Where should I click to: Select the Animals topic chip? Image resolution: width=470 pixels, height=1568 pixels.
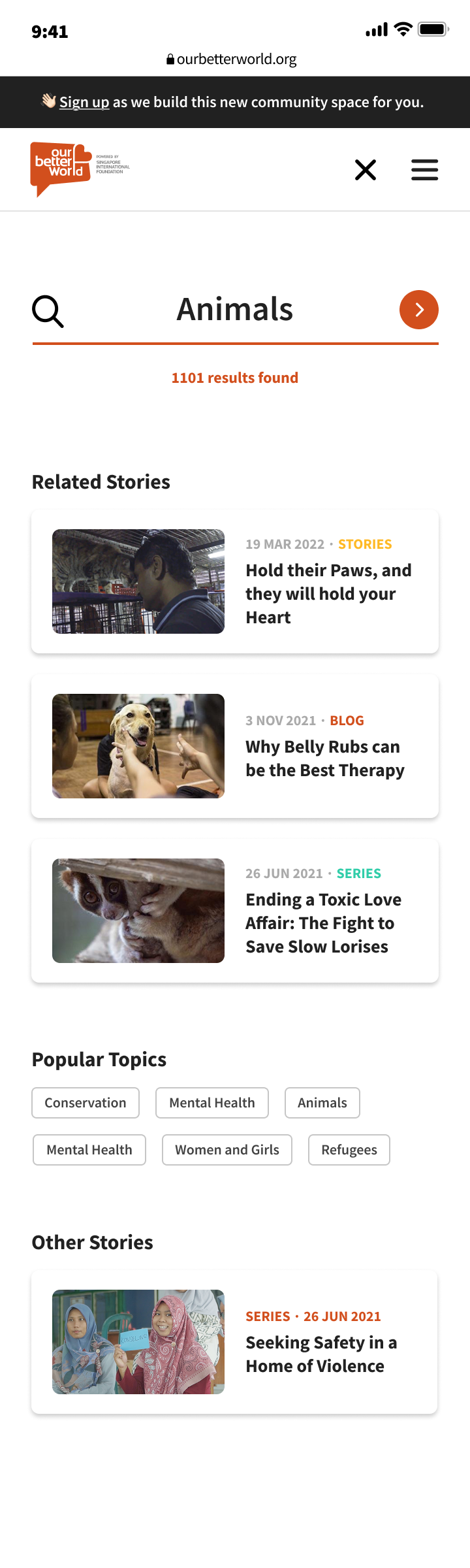point(322,1103)
